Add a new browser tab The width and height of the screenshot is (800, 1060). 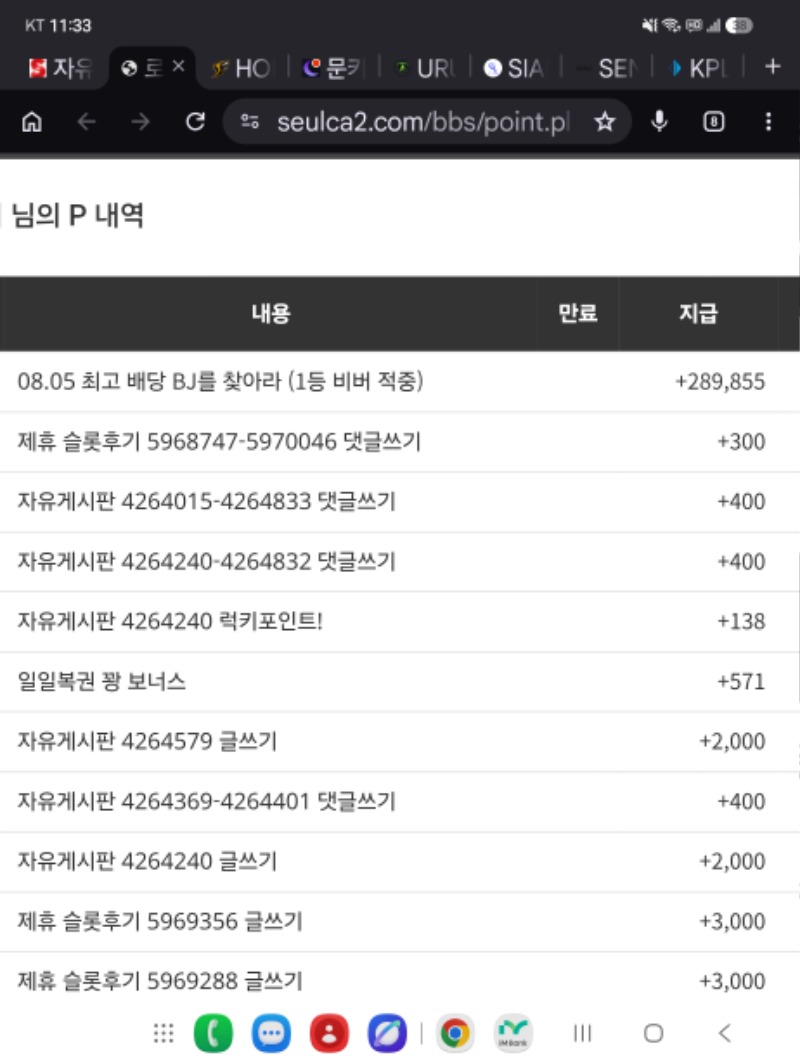(x=772, y=67)
